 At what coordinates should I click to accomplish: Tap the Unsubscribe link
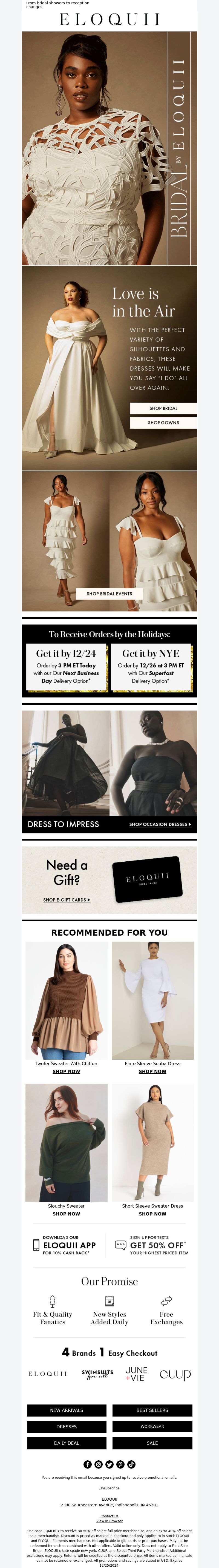[x=109, y=1488]
